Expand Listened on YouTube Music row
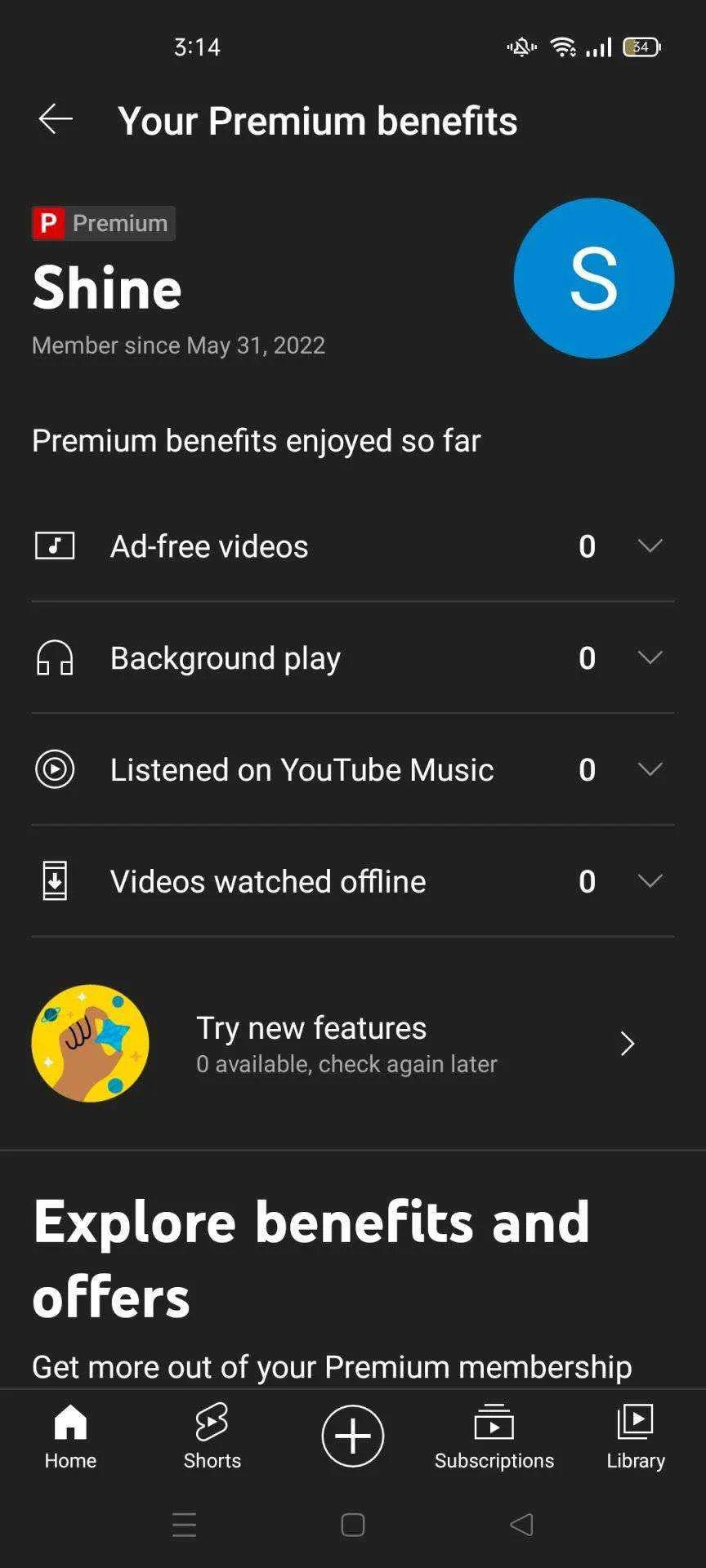The width and height of the screenshot is (706, 1568). [x=353, y=769]
